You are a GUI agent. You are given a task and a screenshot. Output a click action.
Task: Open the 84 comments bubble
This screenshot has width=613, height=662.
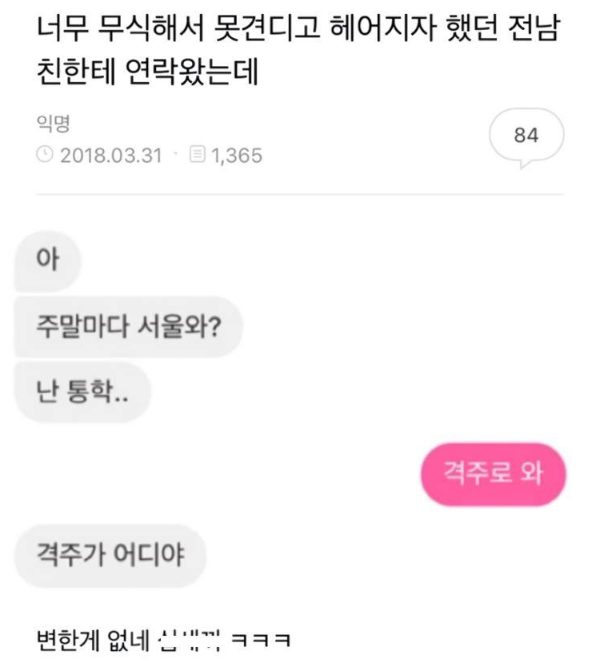pos(526,137)
